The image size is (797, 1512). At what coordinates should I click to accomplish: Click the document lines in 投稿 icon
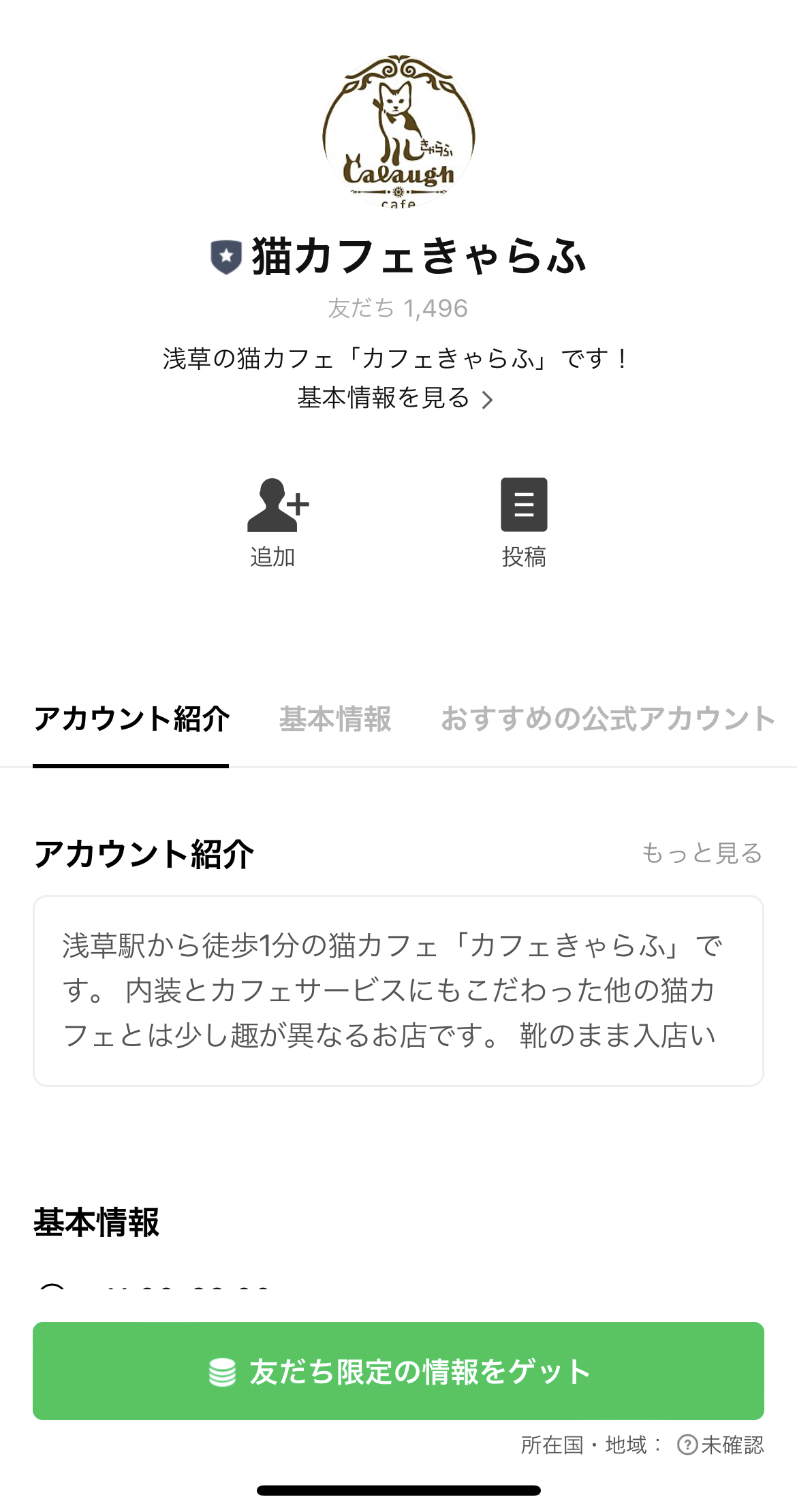pyautogui.click(x=524, y=505)
